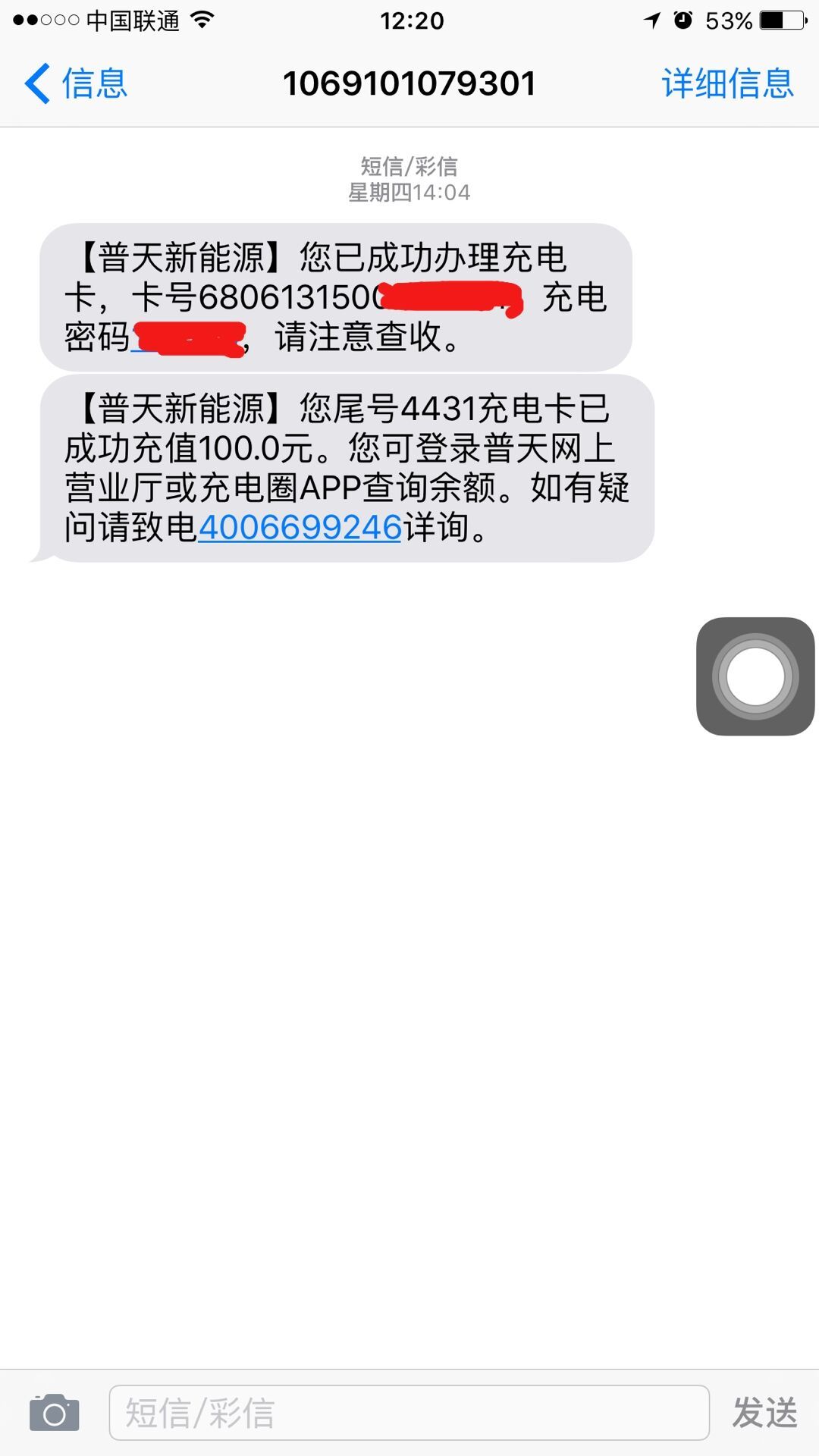This screenshot has width=819, height=1456.
Task: Open the AssistiveTouch floating button
Action: 755,676
